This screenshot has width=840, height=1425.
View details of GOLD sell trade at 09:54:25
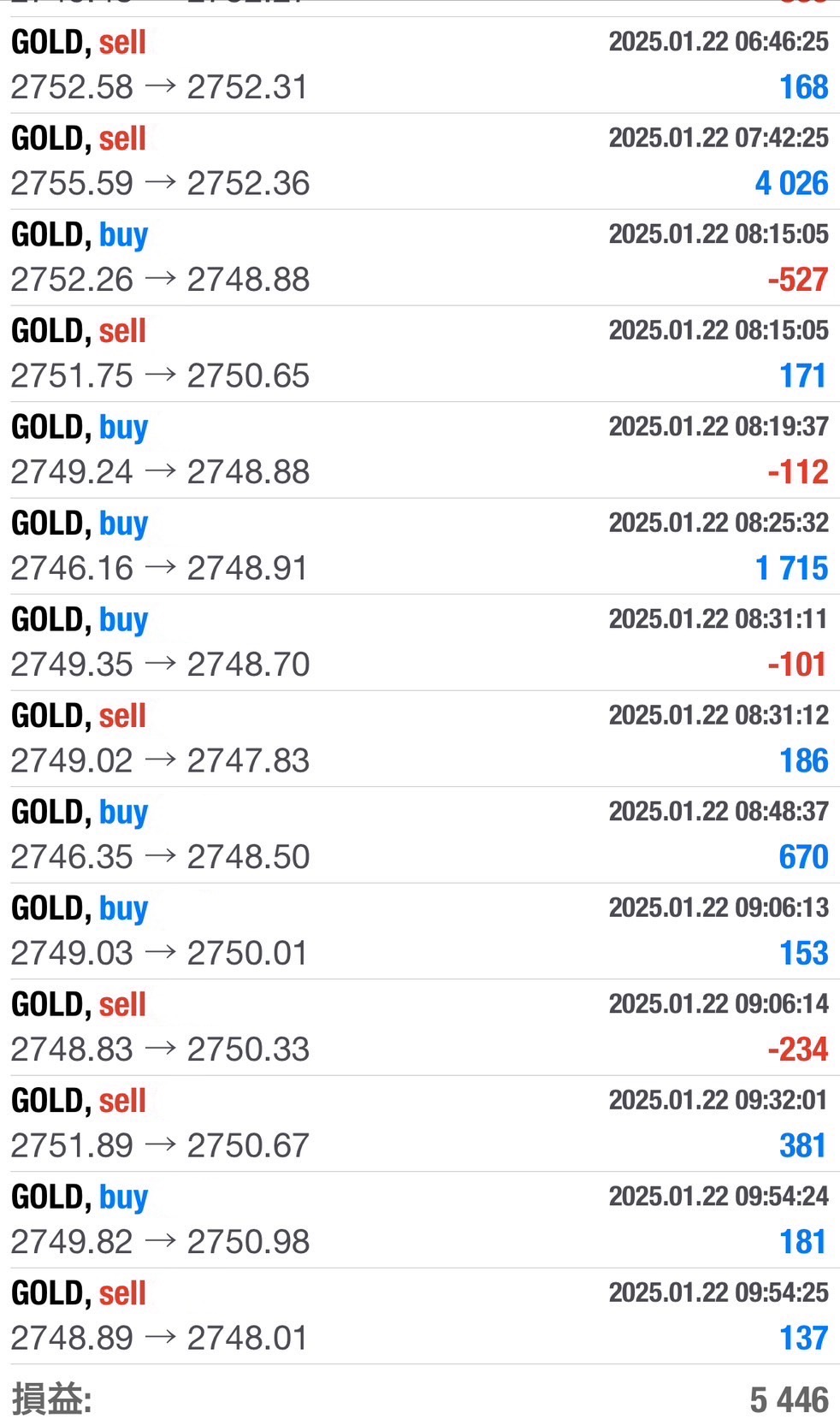(419, 1316)
